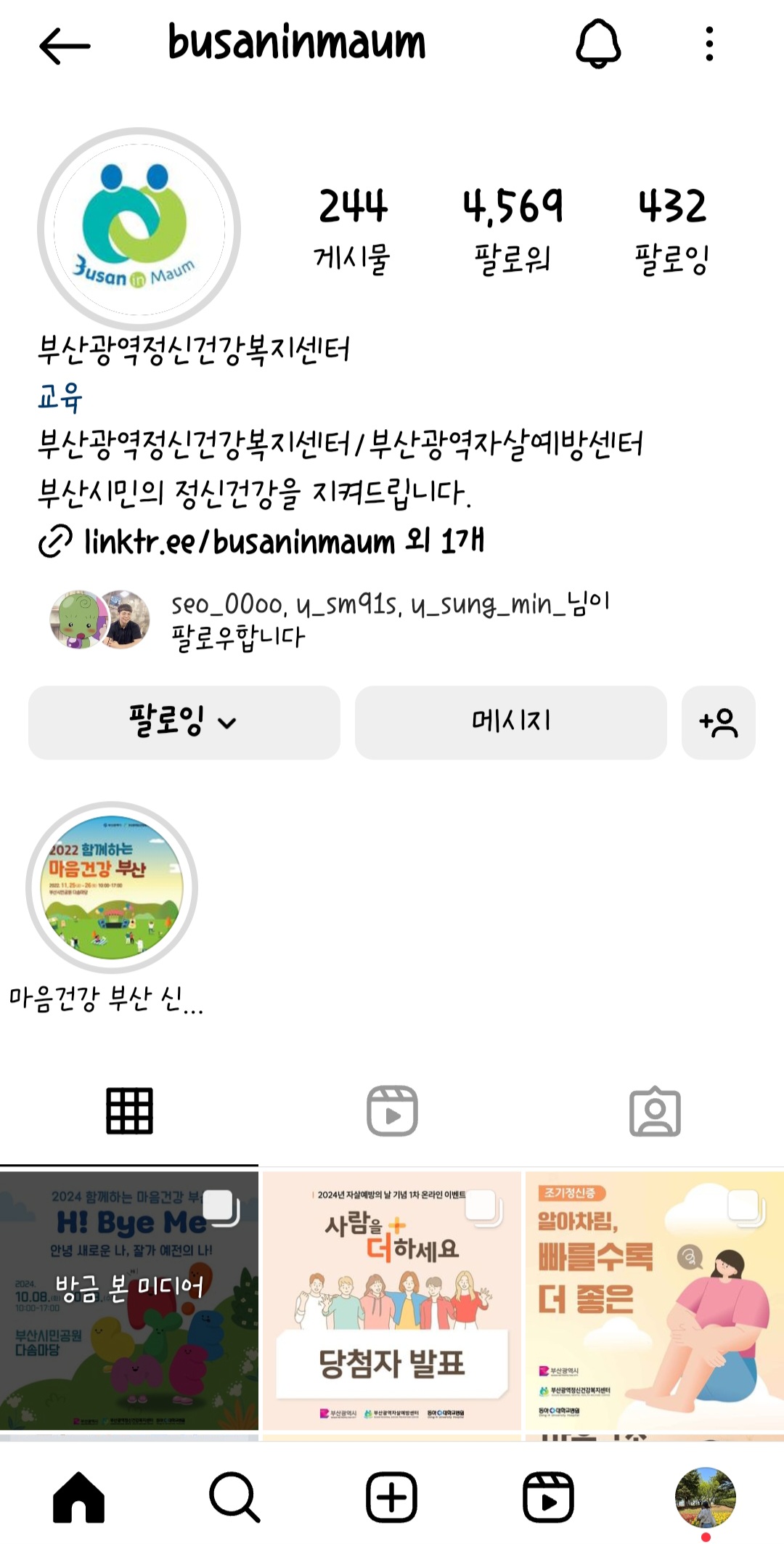784x1544 pixels.
Task: Create a new post with plus button
Action: [x=391, y=1498]
